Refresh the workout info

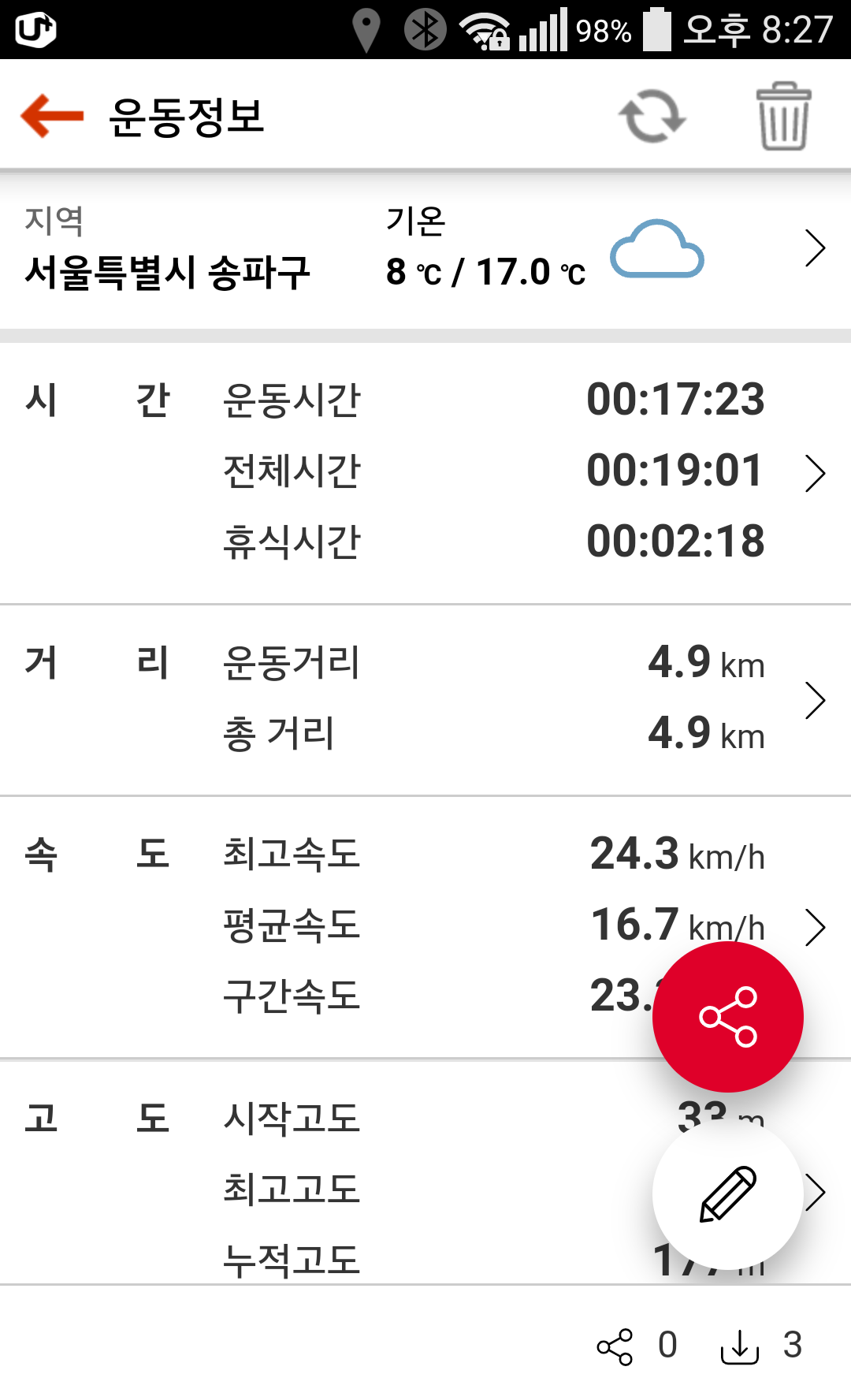[652, 116]
